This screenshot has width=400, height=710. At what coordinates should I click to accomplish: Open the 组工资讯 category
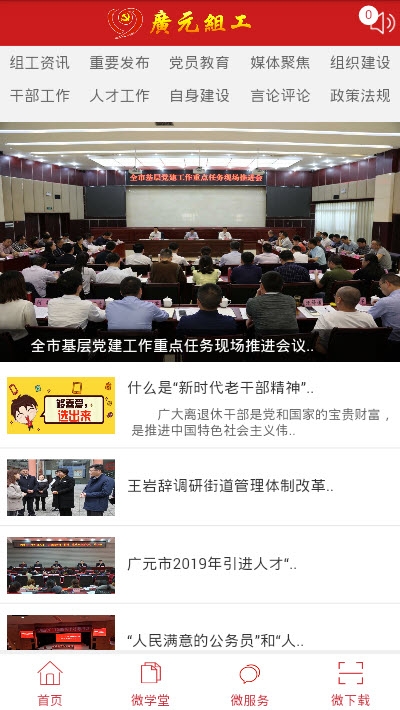coord(40,62)
